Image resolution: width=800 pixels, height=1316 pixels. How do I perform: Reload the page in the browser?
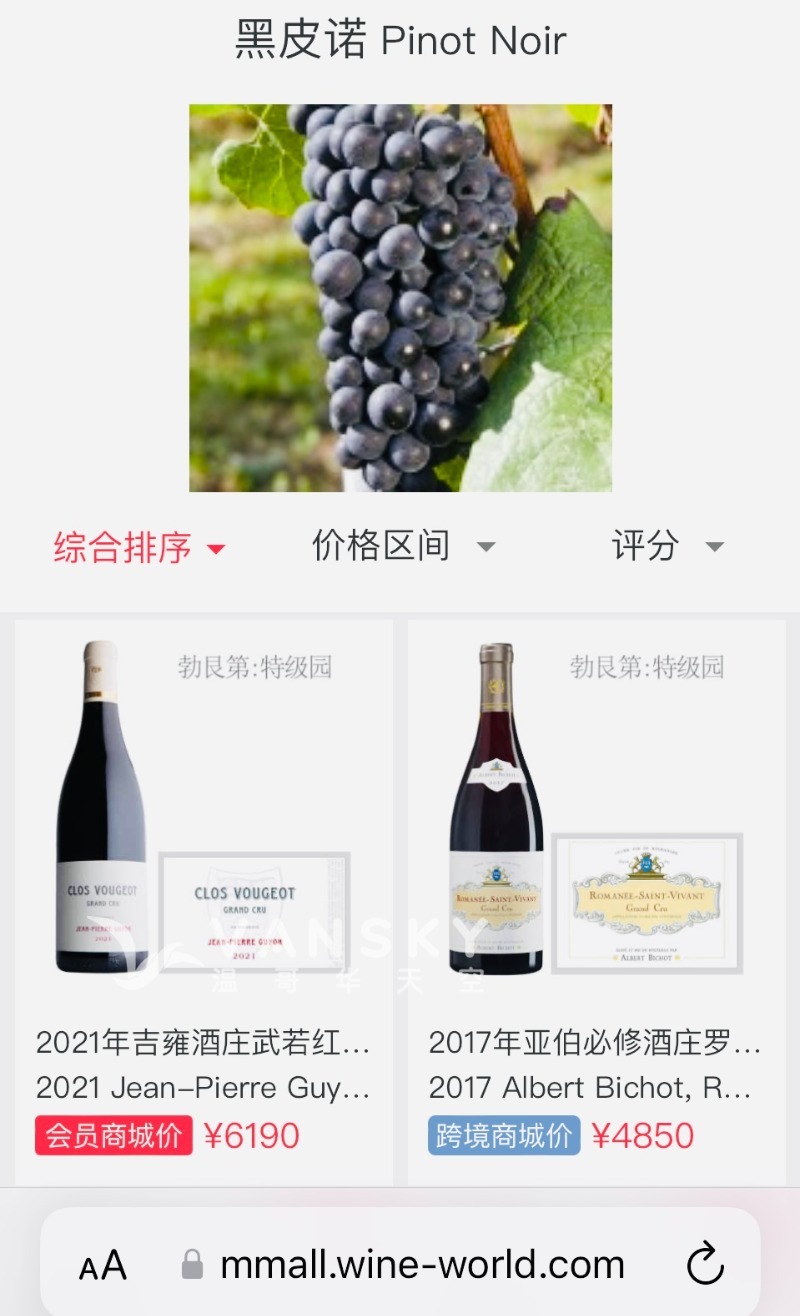tap(705, 1264)
